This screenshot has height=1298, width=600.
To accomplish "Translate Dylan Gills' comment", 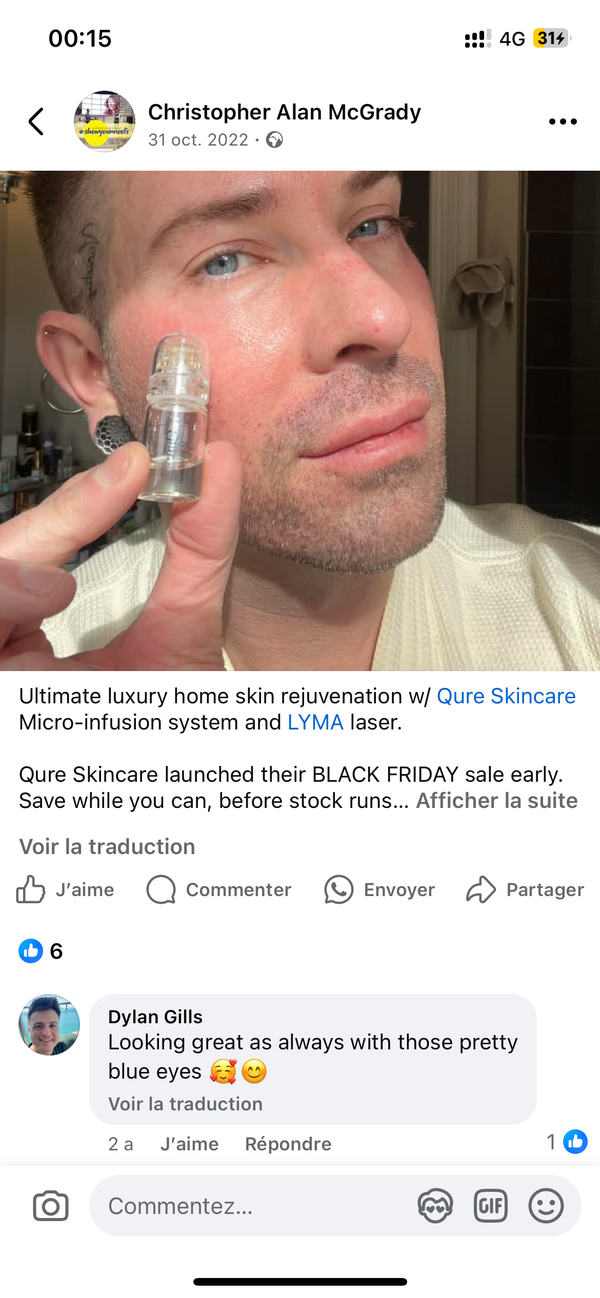I will pos(185,1104).
